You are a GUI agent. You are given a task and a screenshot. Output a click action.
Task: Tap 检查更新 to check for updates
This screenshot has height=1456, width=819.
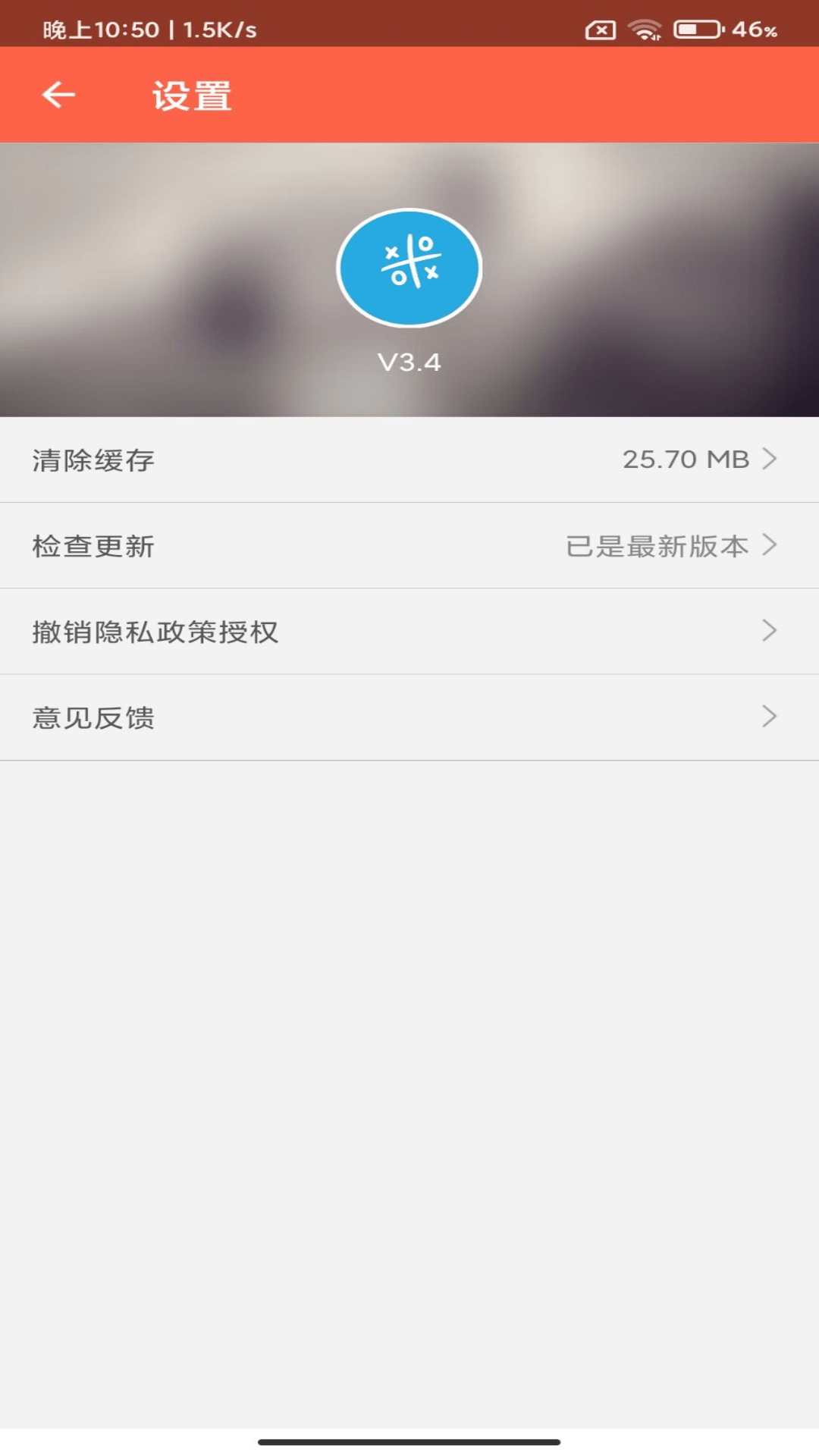pyautogui.click(x=409, y=545)
